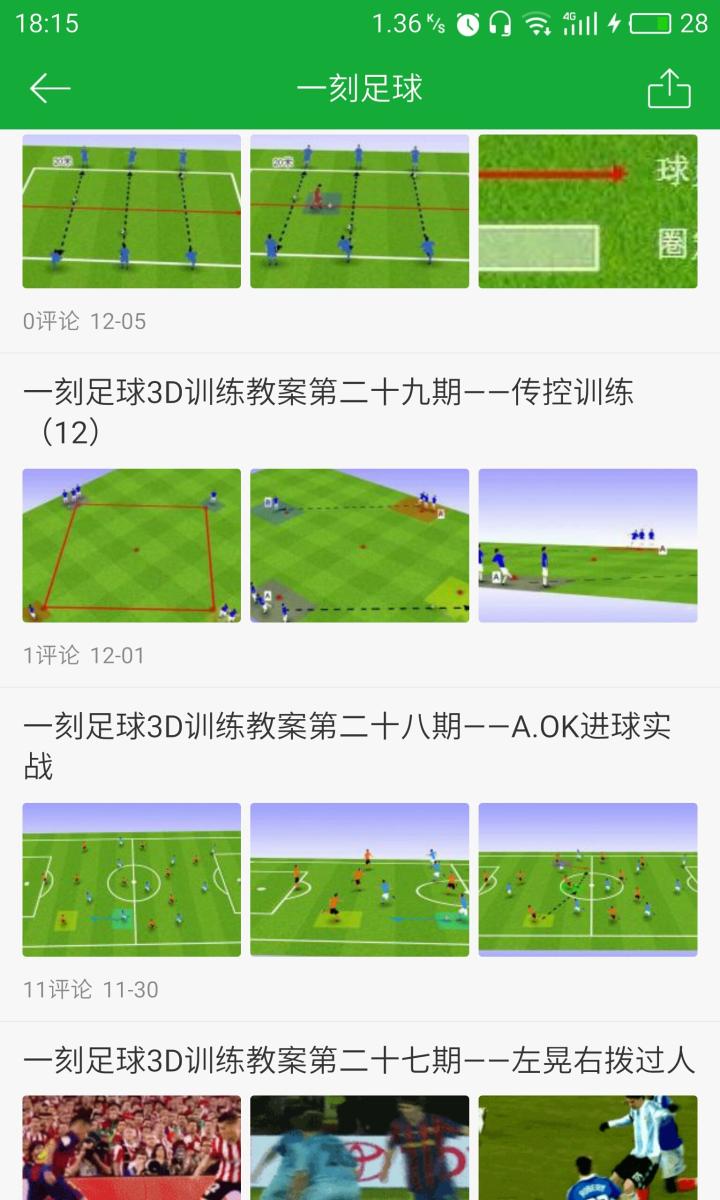Open the first match photo in 第二十七期
This screenshot has height=1200, width=720.
[x=132, y=1147]
